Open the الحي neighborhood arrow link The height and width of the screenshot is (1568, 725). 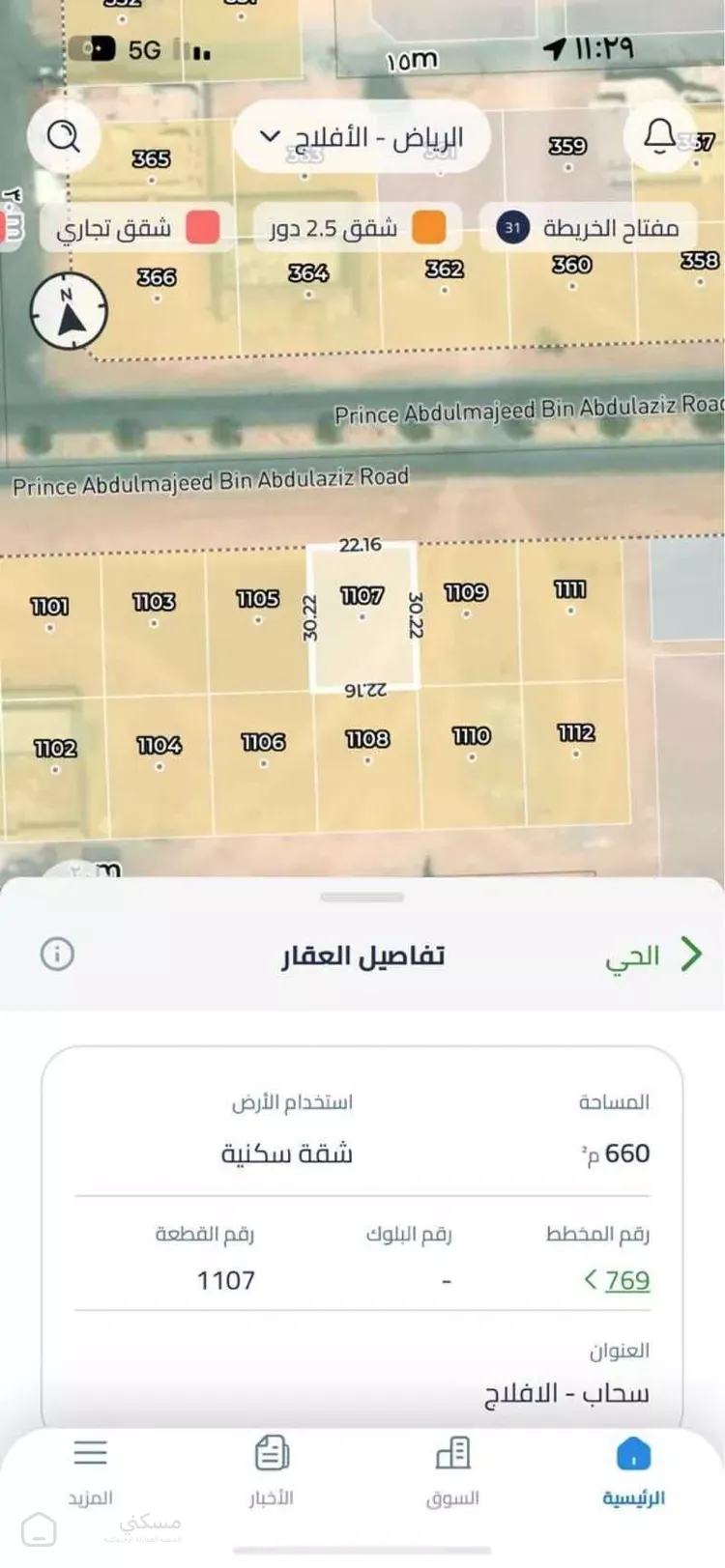pos(653,955)
